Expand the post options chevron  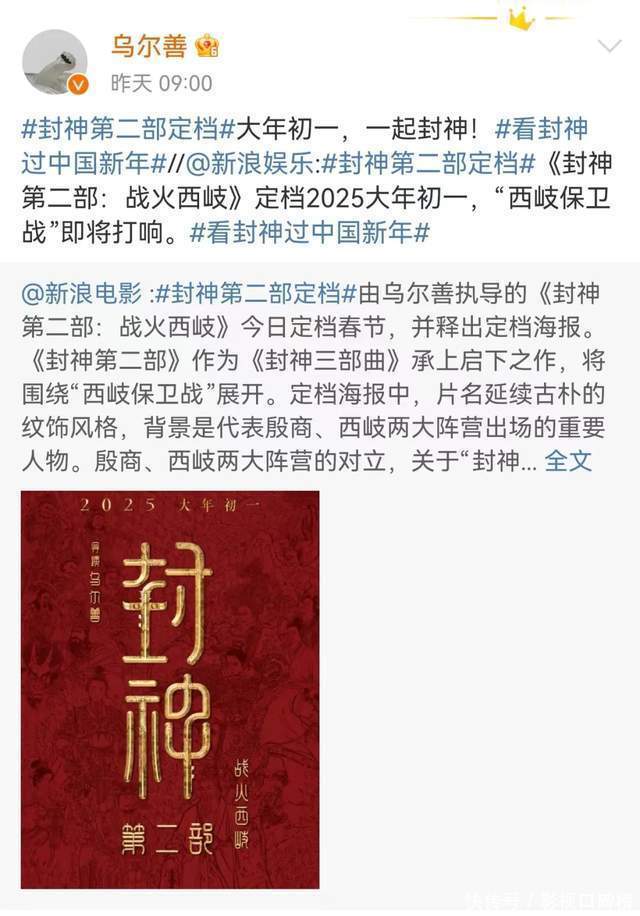click(609, 46)
